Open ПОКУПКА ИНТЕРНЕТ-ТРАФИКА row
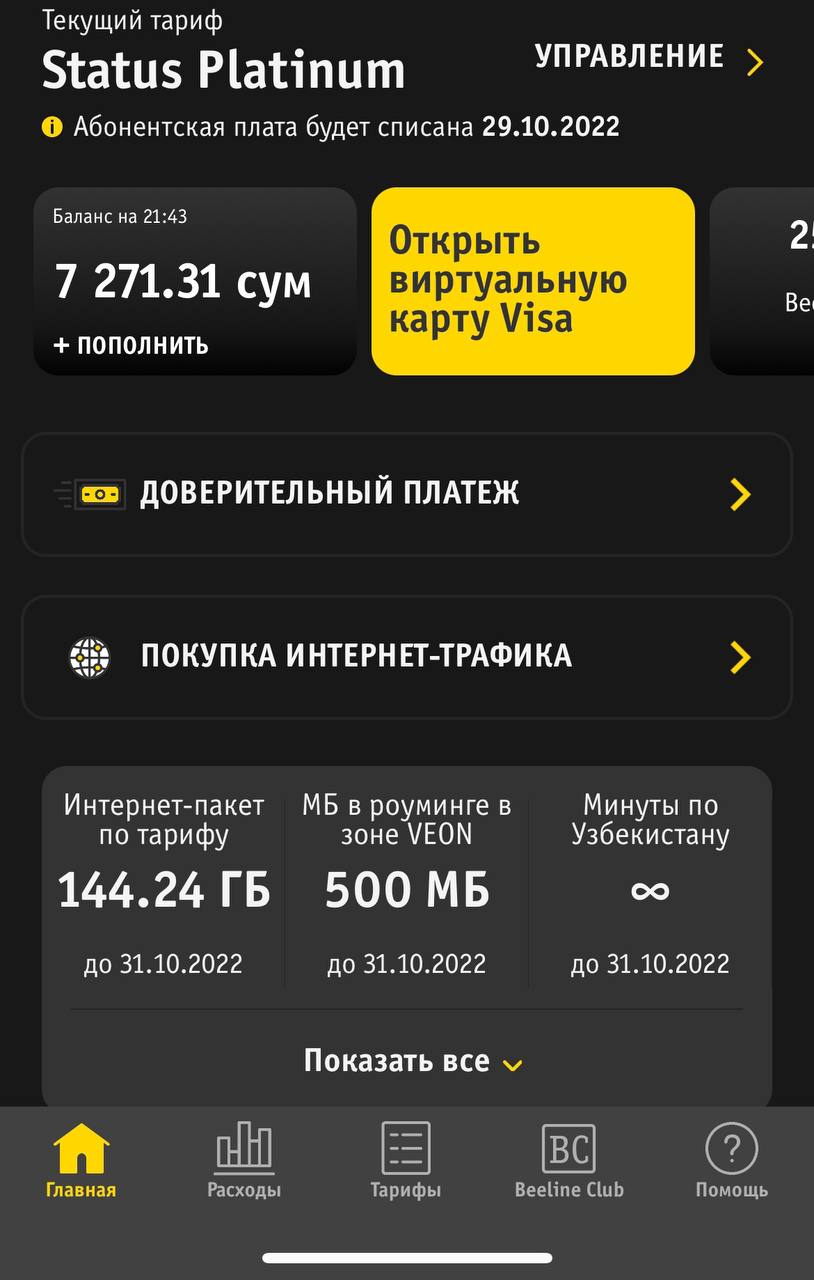This screenshot has width=814, height=1280. click(x=406, y=657)
